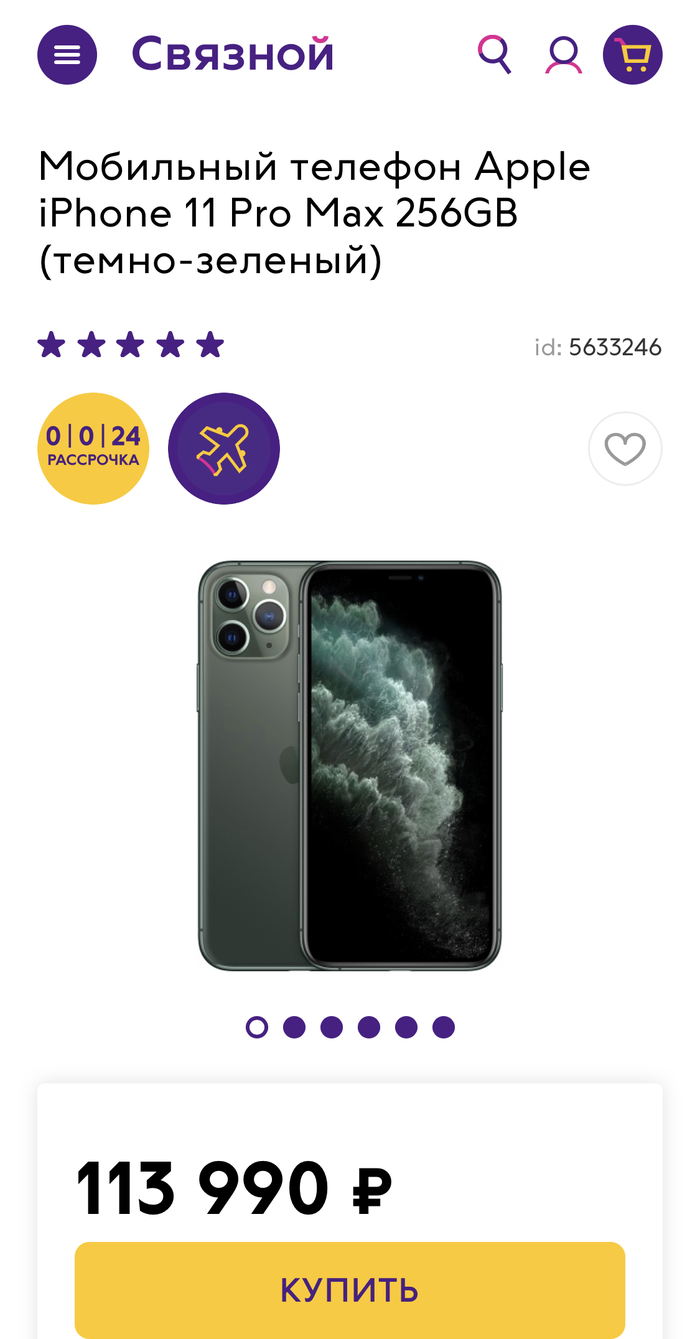Open the 0|0|24 рассрочка badge
Image resolution: width=700 pixels, height=1339 pixels.
click(x=93, y=448)
